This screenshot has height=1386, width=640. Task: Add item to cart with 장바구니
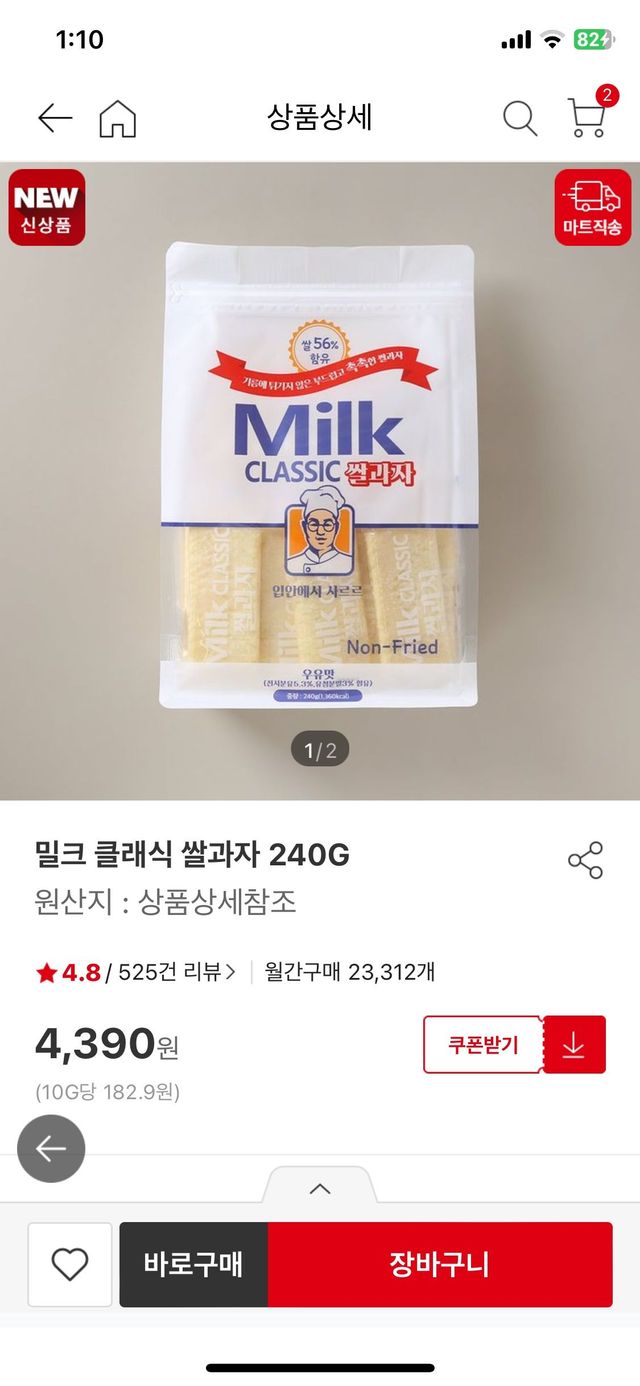click(x=440, y=1264)
